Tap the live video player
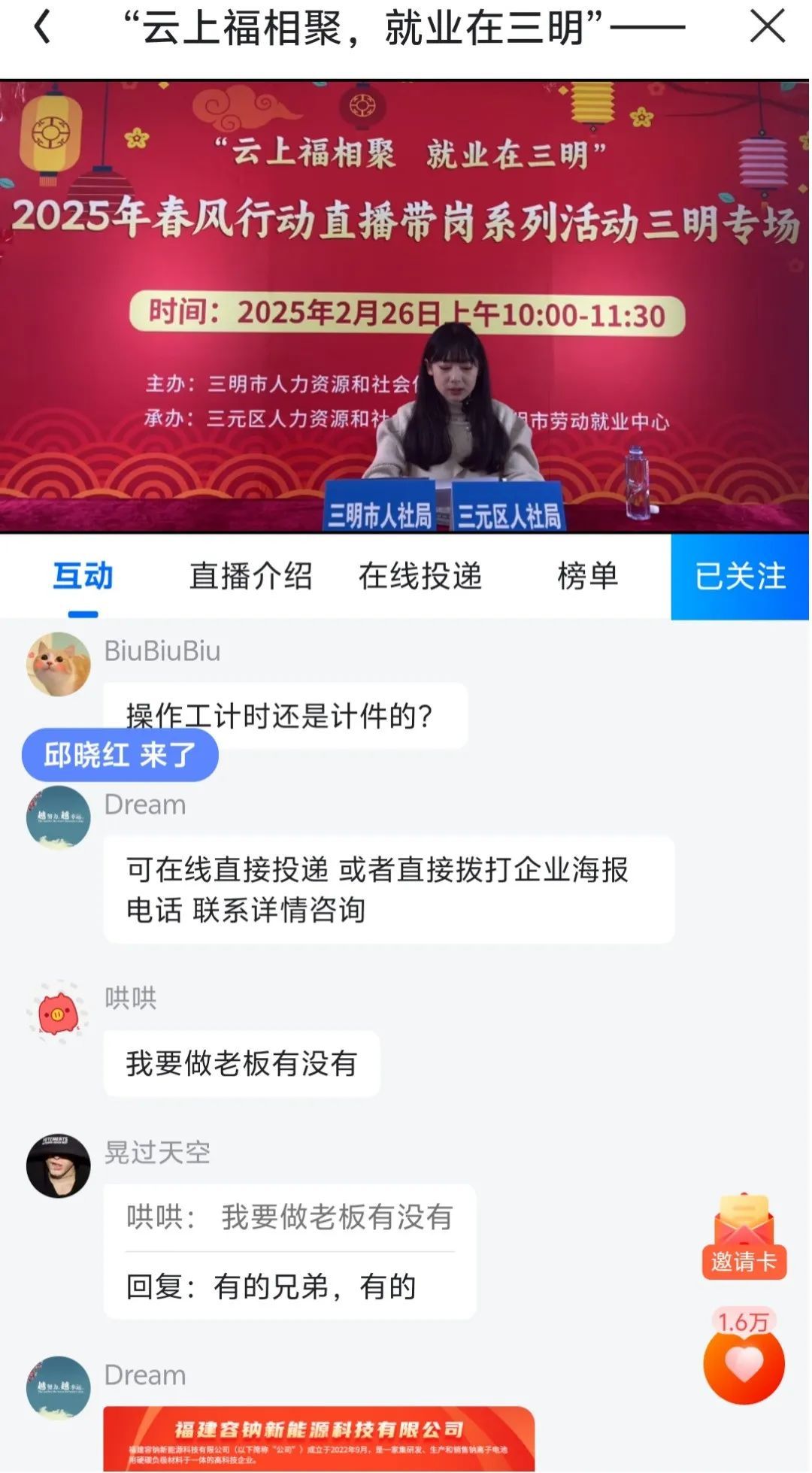812x1473 pixels. coord(404,306)
